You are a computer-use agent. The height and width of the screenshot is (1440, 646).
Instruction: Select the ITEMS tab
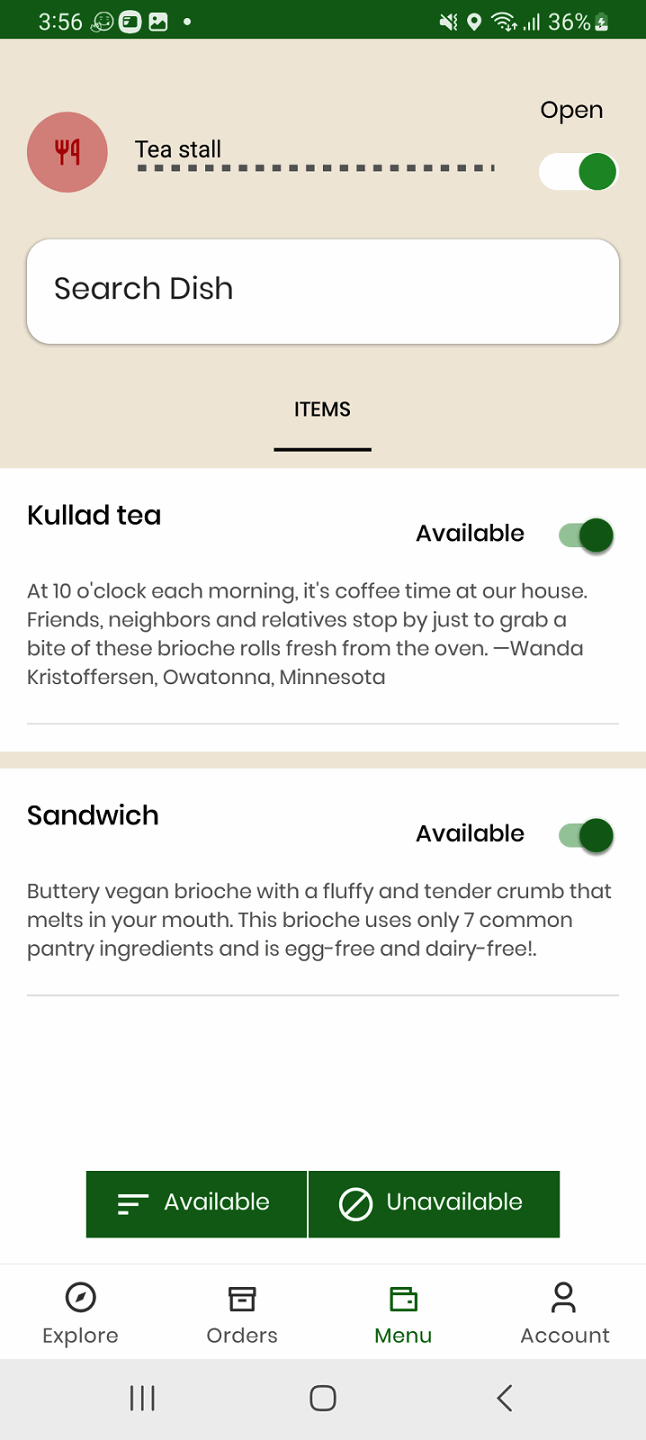click(x=322, y=410)
